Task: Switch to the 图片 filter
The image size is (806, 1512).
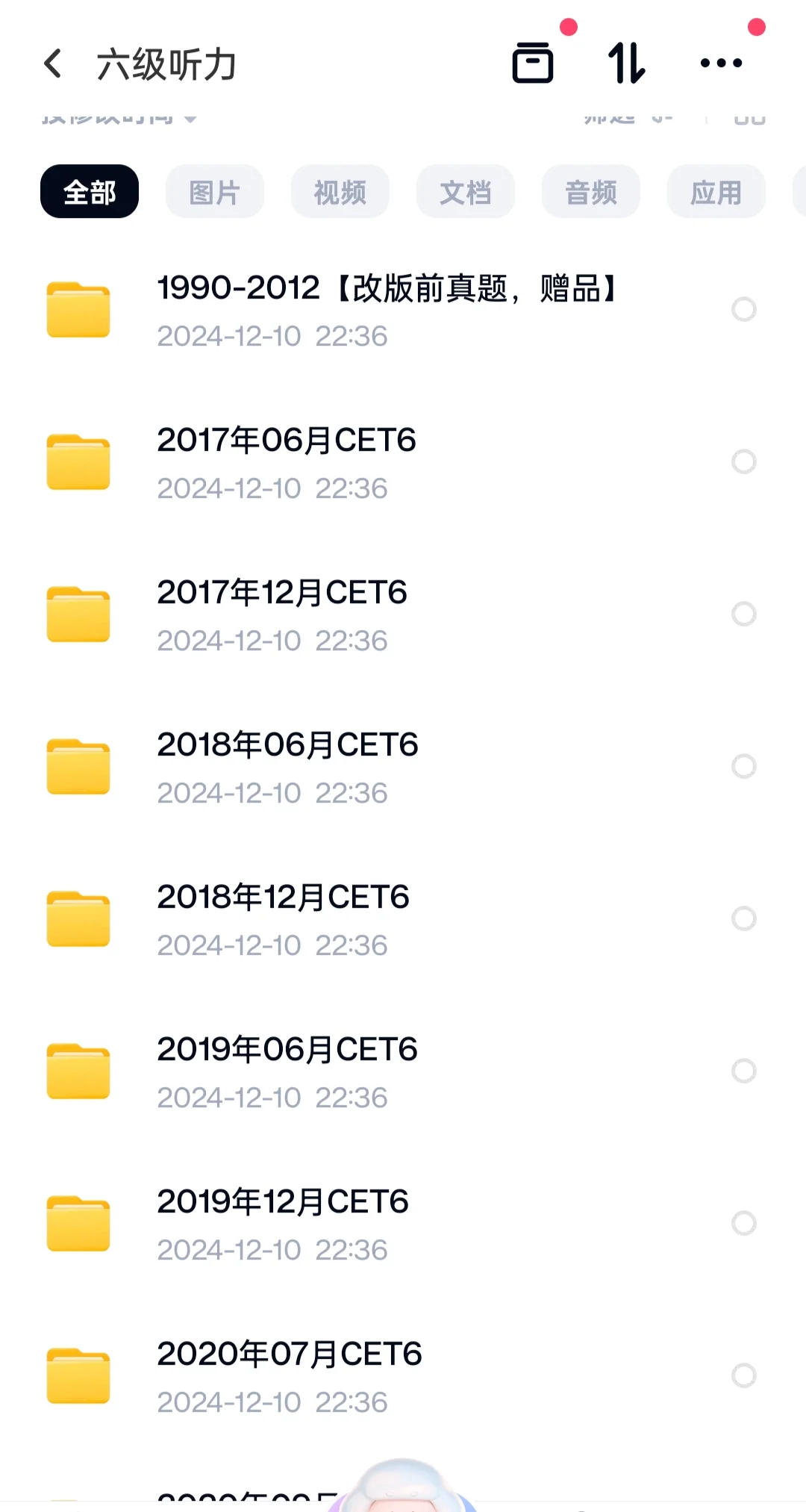Action: 215,192
